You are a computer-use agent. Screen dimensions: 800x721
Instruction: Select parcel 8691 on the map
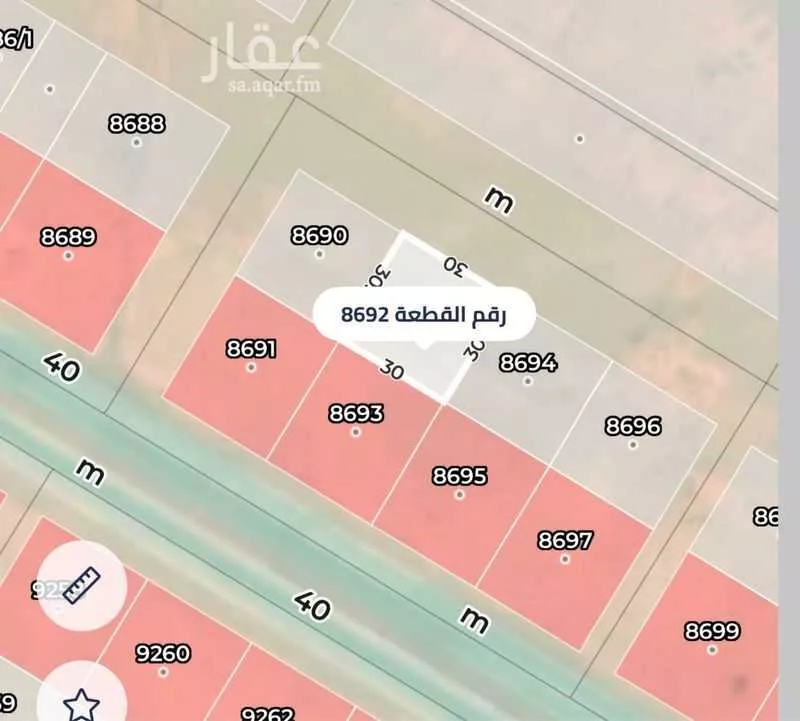click(251, 360)
